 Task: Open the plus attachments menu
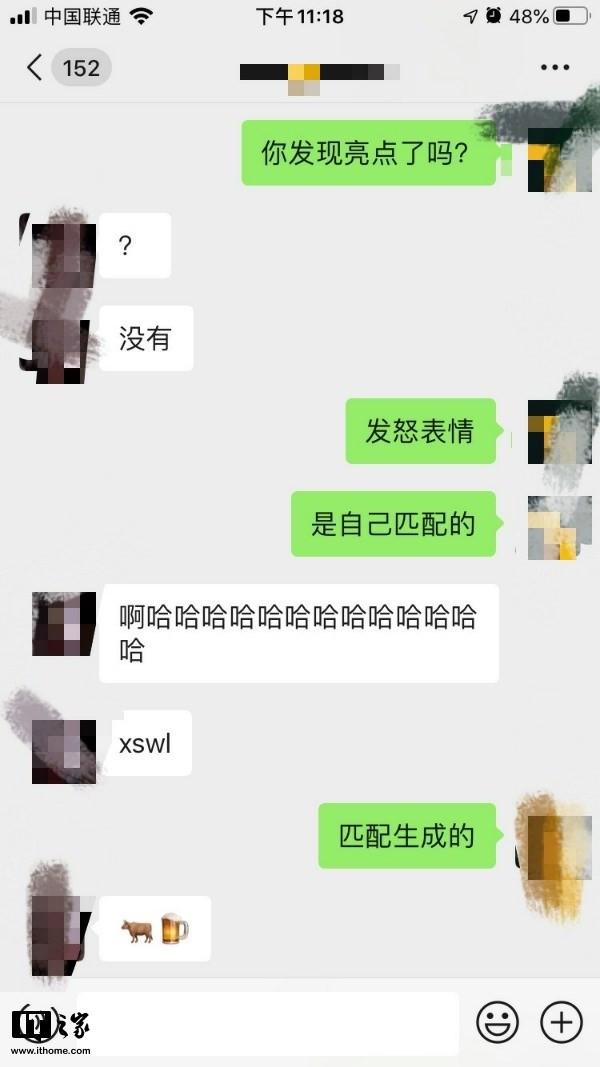tap(561, 1022)
